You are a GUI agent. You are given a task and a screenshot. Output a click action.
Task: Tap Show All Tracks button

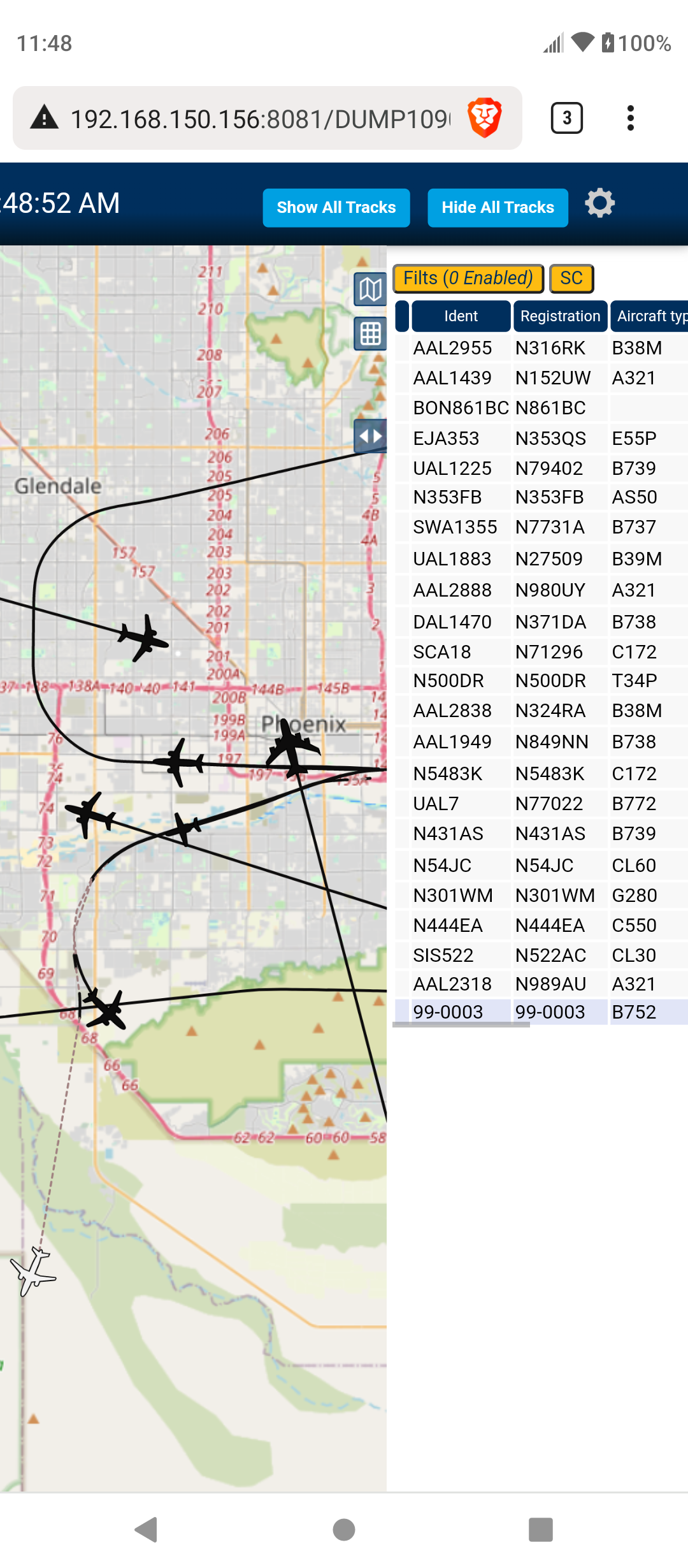click(x=336, y=208)
